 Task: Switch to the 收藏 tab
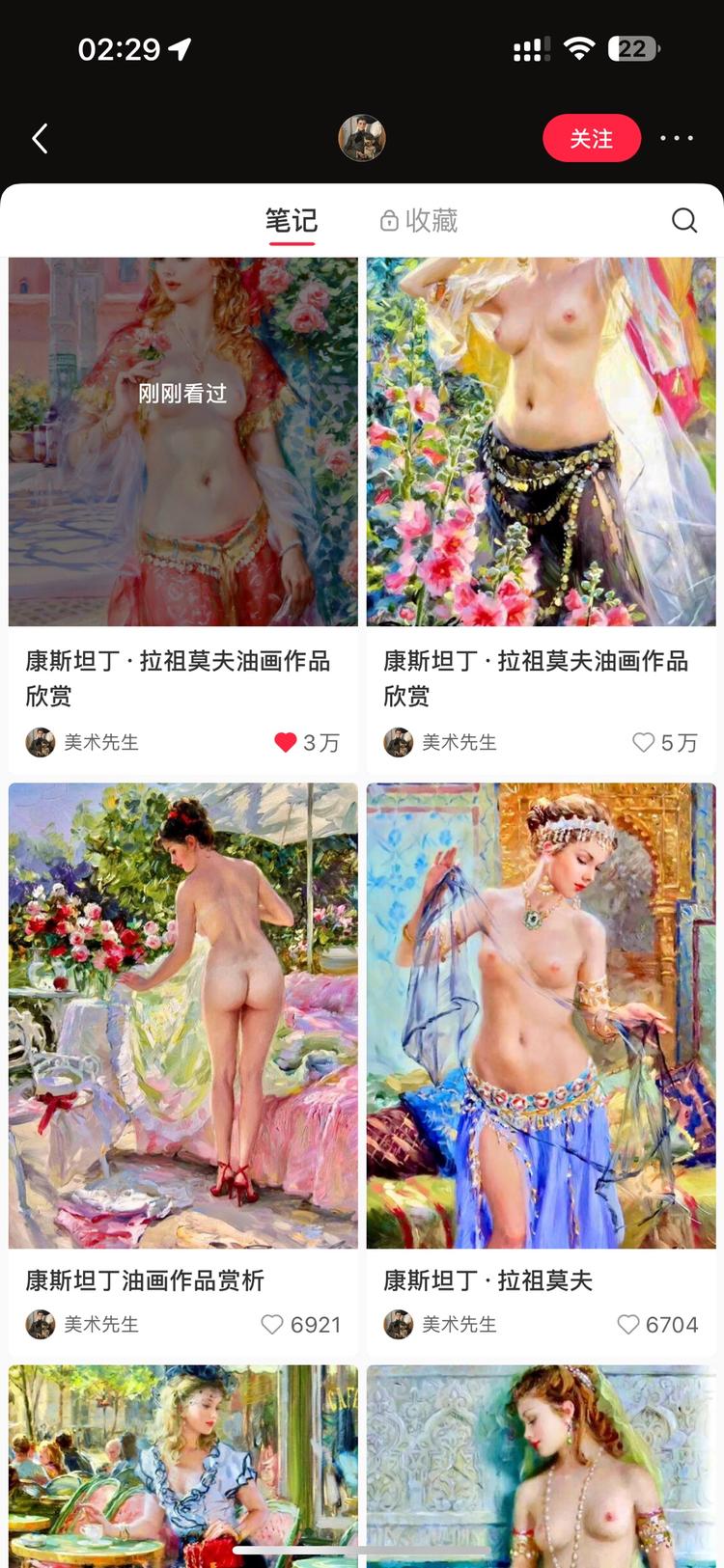click(x=419, y=221)
